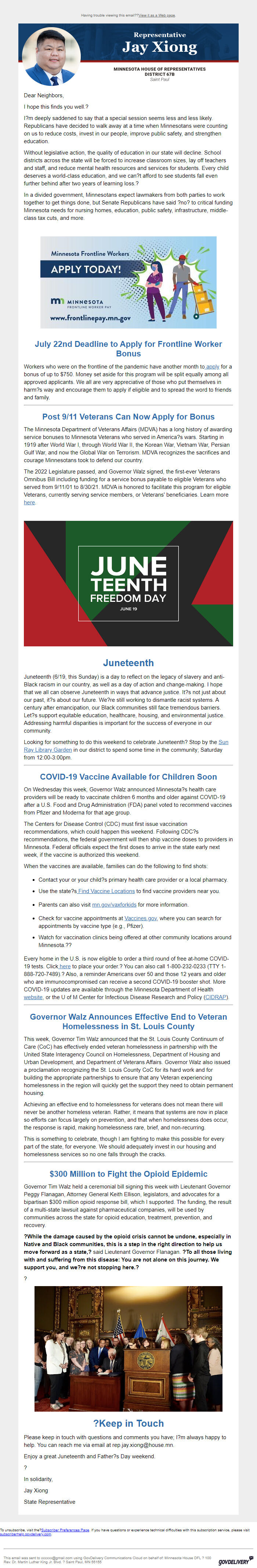Tap the here link to order COVID-19 tests
The width and height of the screenshot is (257, 1568).
tap(65, 966)
